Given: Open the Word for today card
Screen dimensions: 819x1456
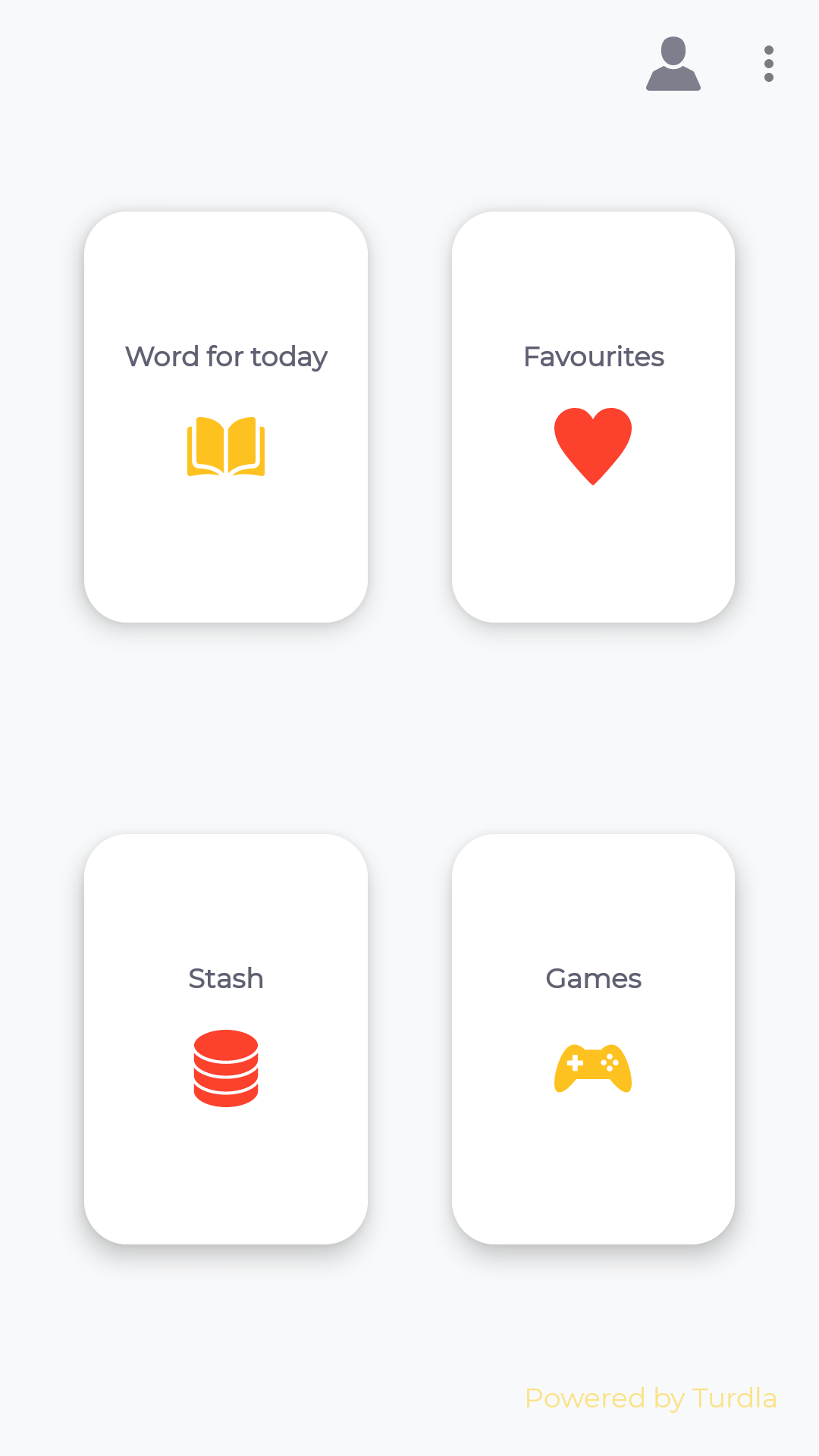Looking at the screenshot, I should [226, 417].
